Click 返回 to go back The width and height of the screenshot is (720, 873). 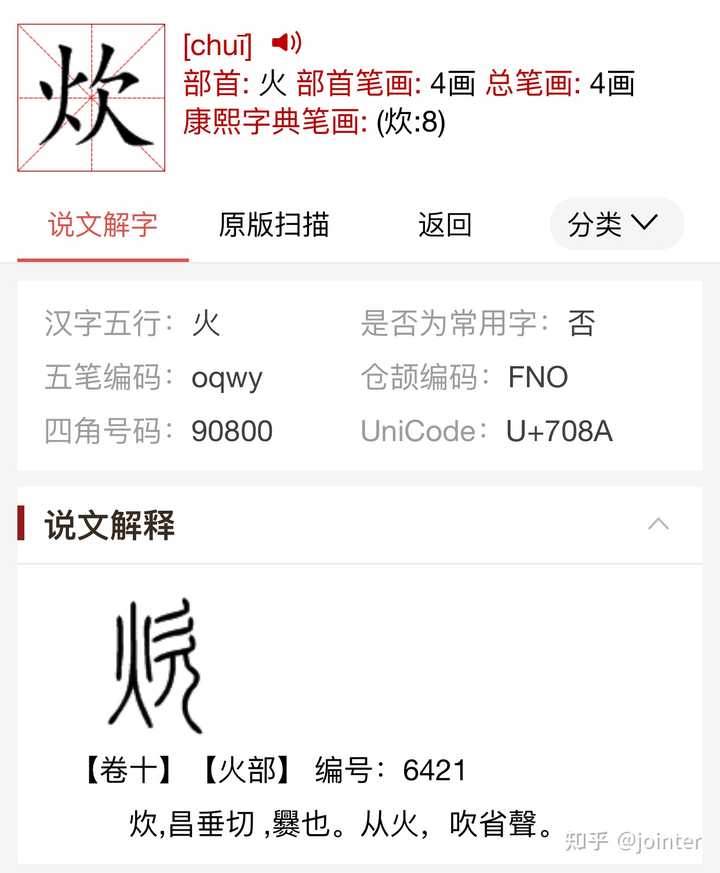coord(443,225)
